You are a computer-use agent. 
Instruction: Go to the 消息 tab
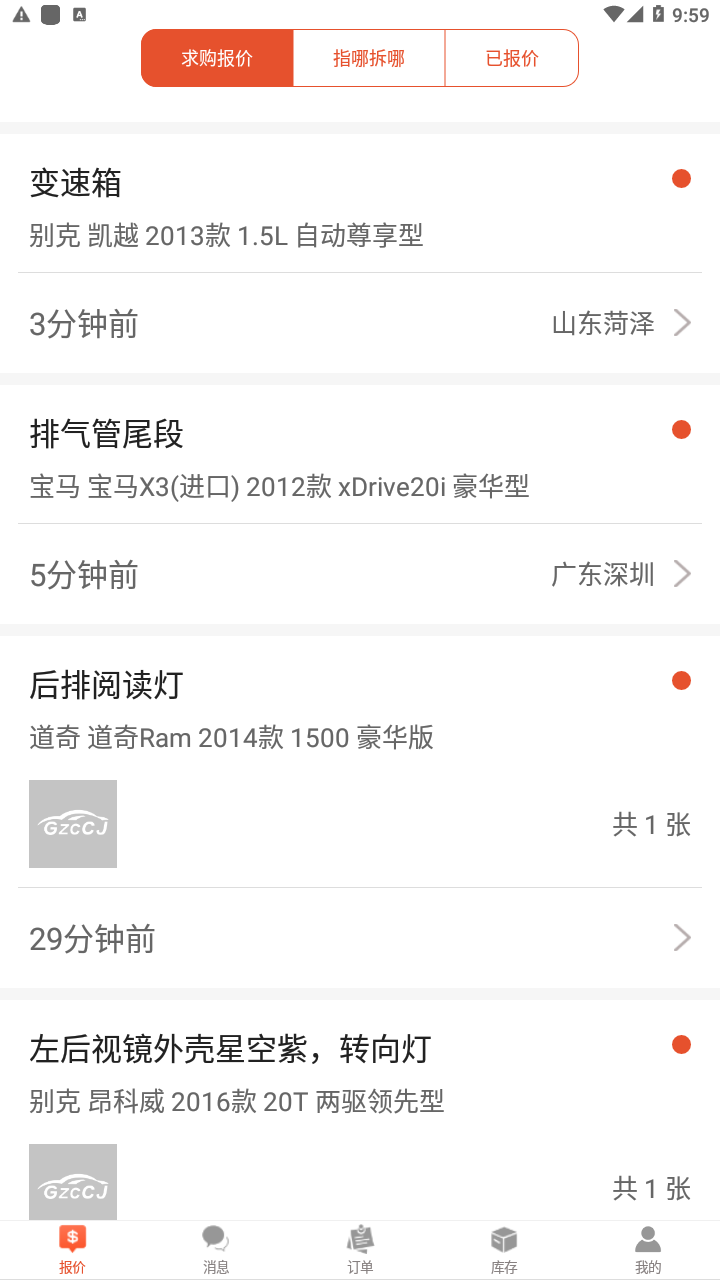pos(216,1250)
